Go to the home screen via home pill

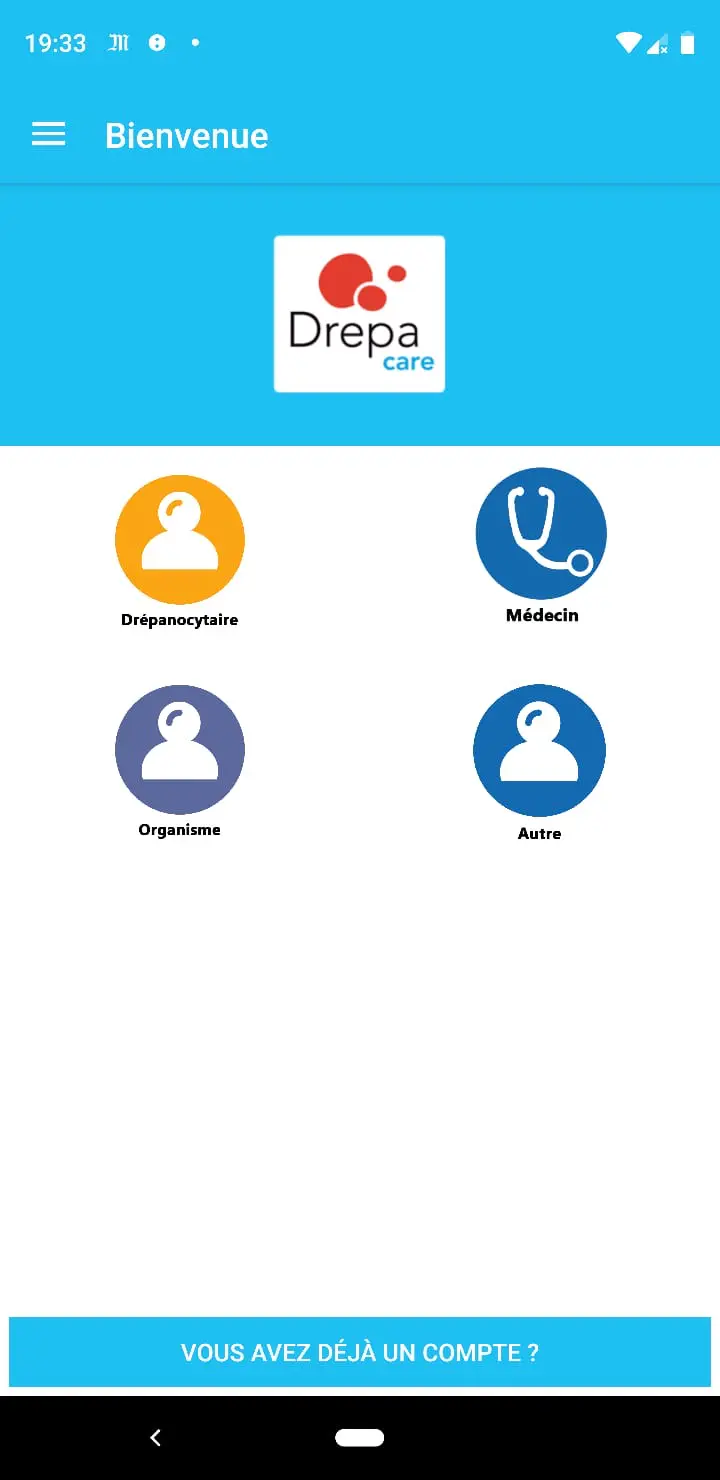[x=360, y=1438]
